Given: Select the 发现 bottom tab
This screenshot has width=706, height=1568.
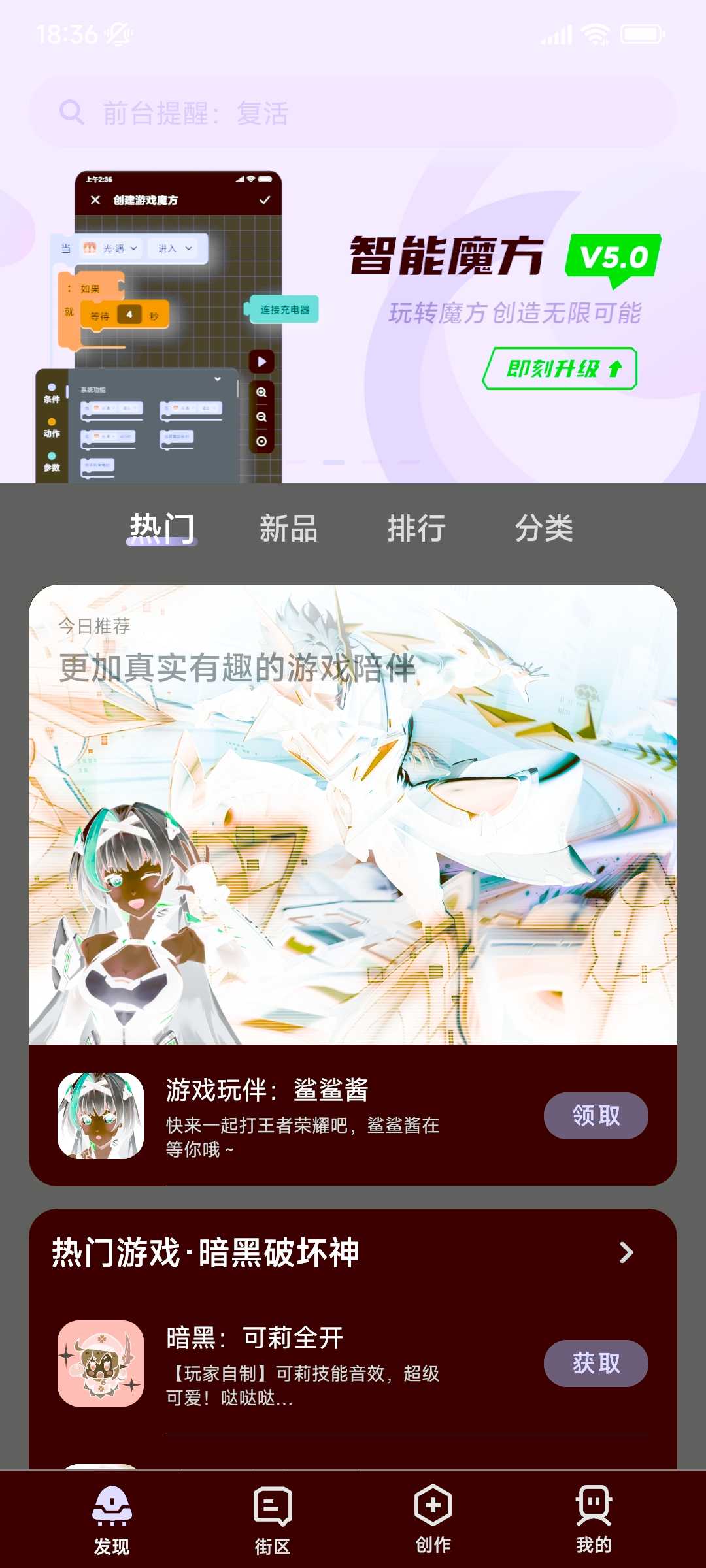Looking at the screenshot, I should point(112,1519).
